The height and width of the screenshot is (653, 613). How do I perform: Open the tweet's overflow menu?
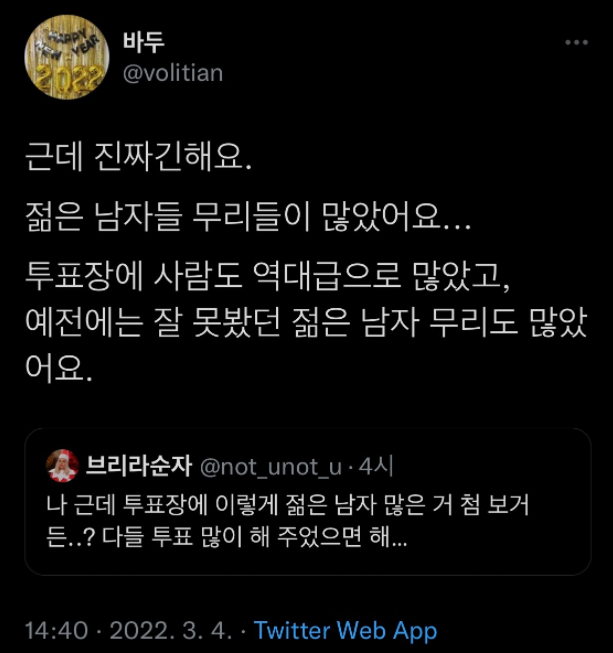(576, 43)
